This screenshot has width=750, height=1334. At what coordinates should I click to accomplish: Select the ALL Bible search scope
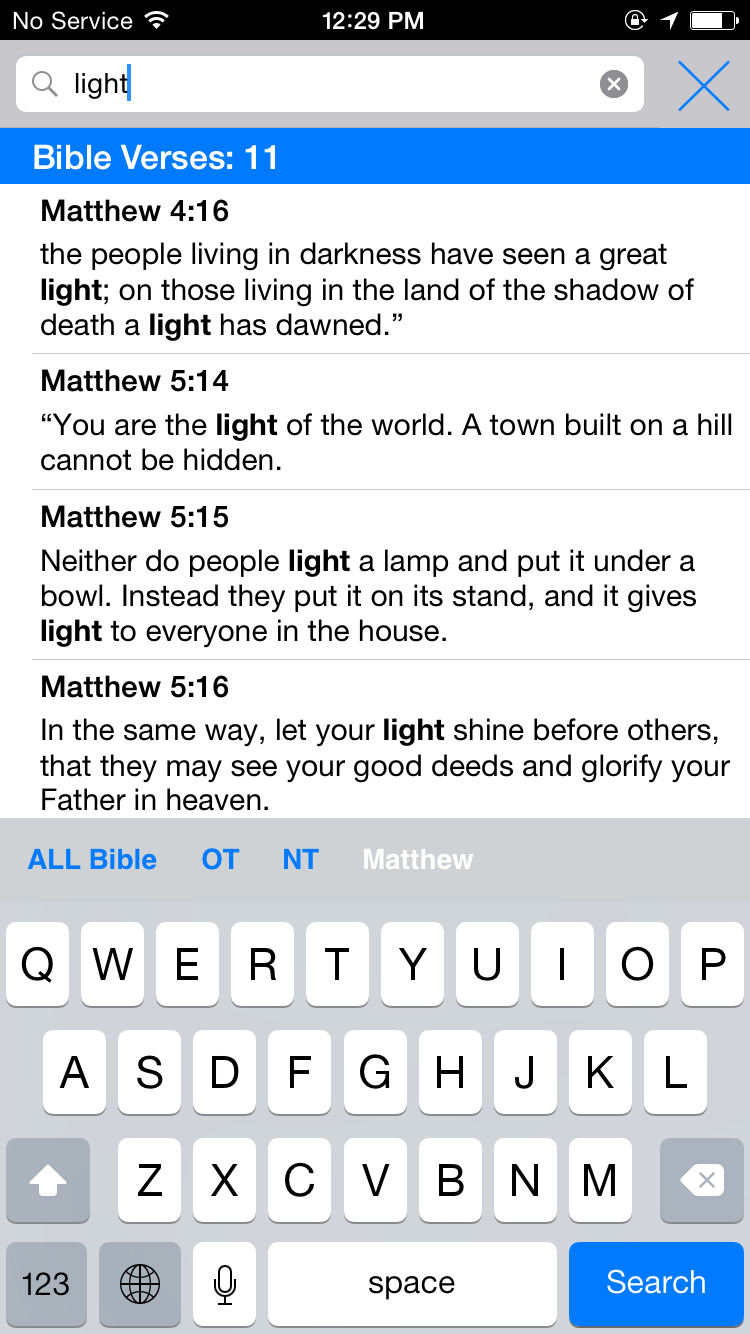[x=92, y=860]
